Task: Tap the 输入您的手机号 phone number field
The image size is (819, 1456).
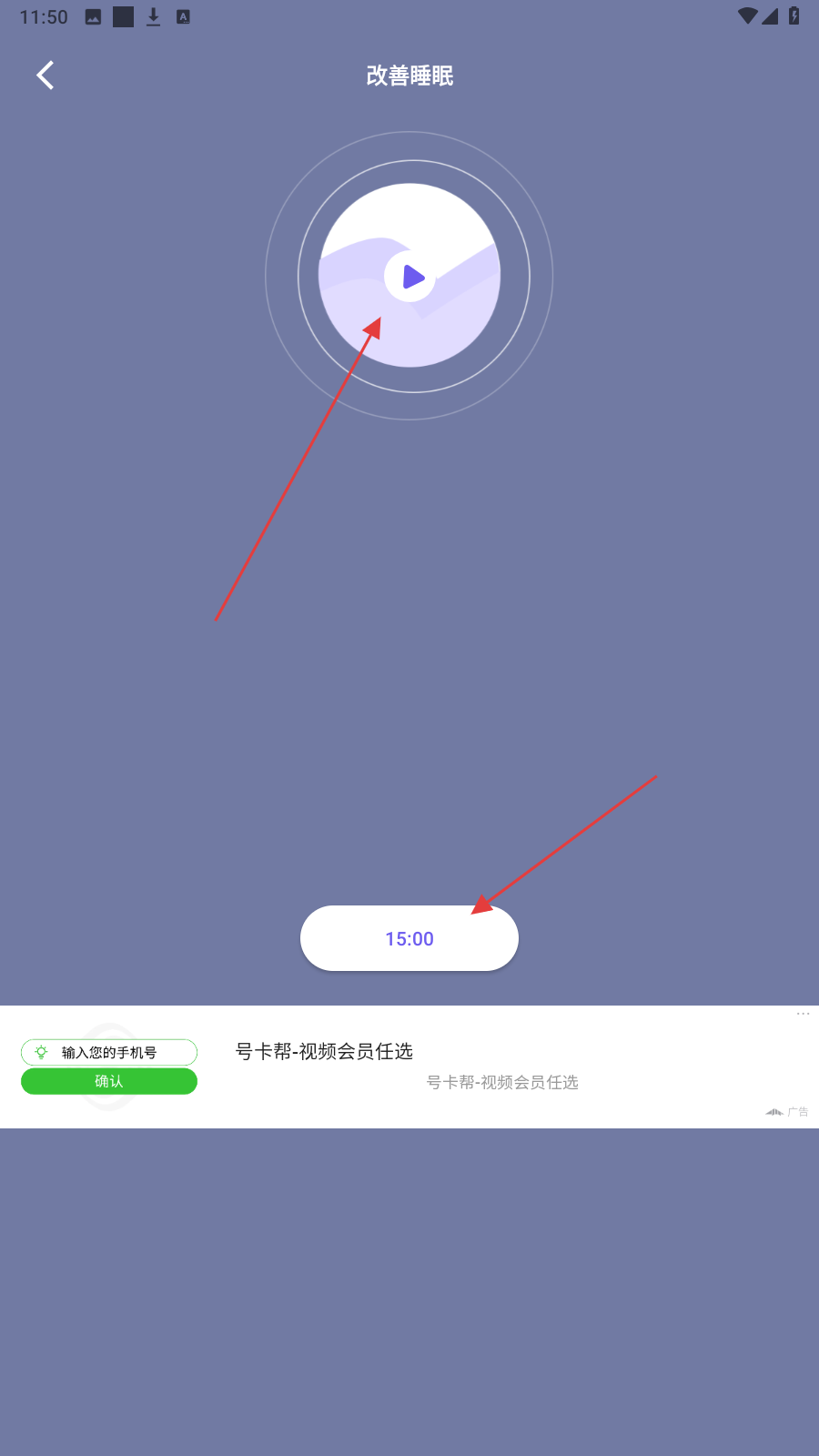Action: (x=109, y=1052)
